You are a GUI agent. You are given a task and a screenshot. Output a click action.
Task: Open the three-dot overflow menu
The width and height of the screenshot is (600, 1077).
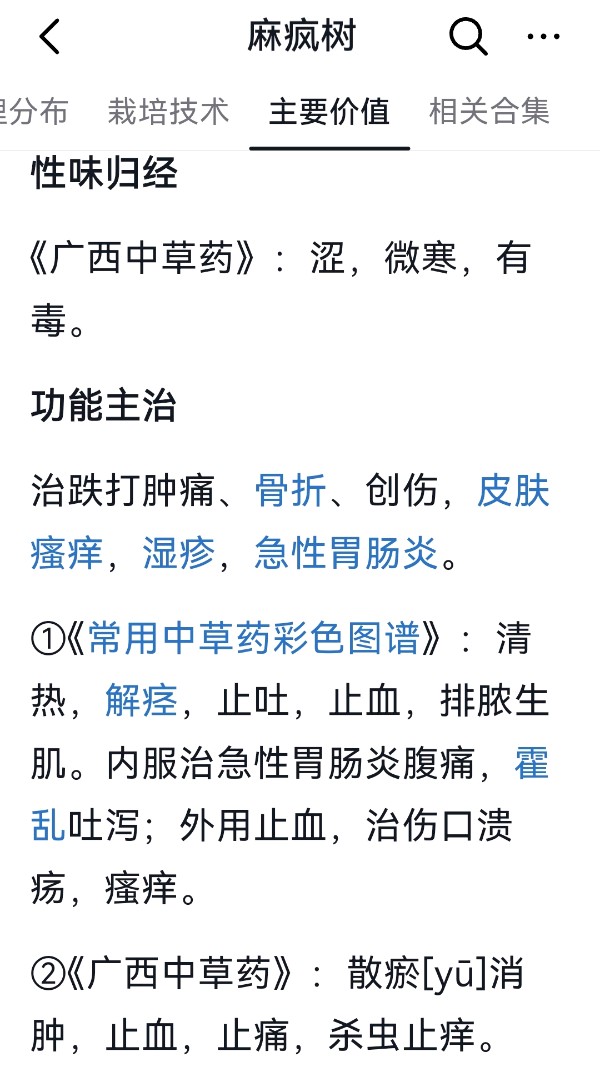click(x=544, y=36)
